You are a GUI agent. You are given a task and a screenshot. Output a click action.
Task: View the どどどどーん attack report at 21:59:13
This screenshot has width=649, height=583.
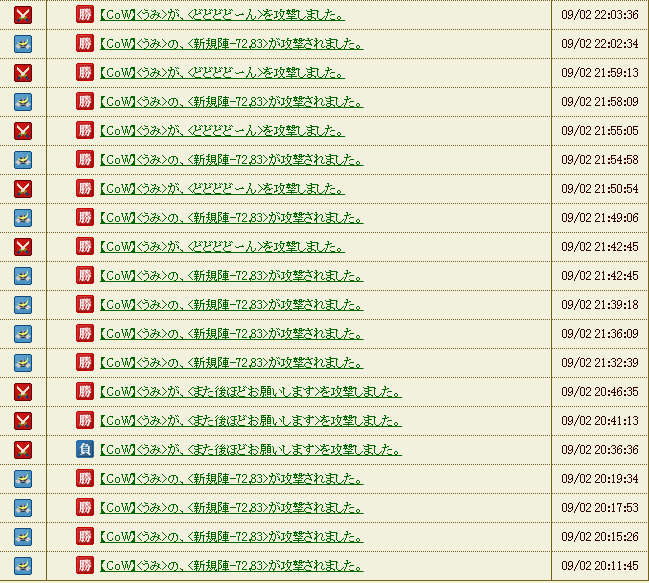pos(221,73)
